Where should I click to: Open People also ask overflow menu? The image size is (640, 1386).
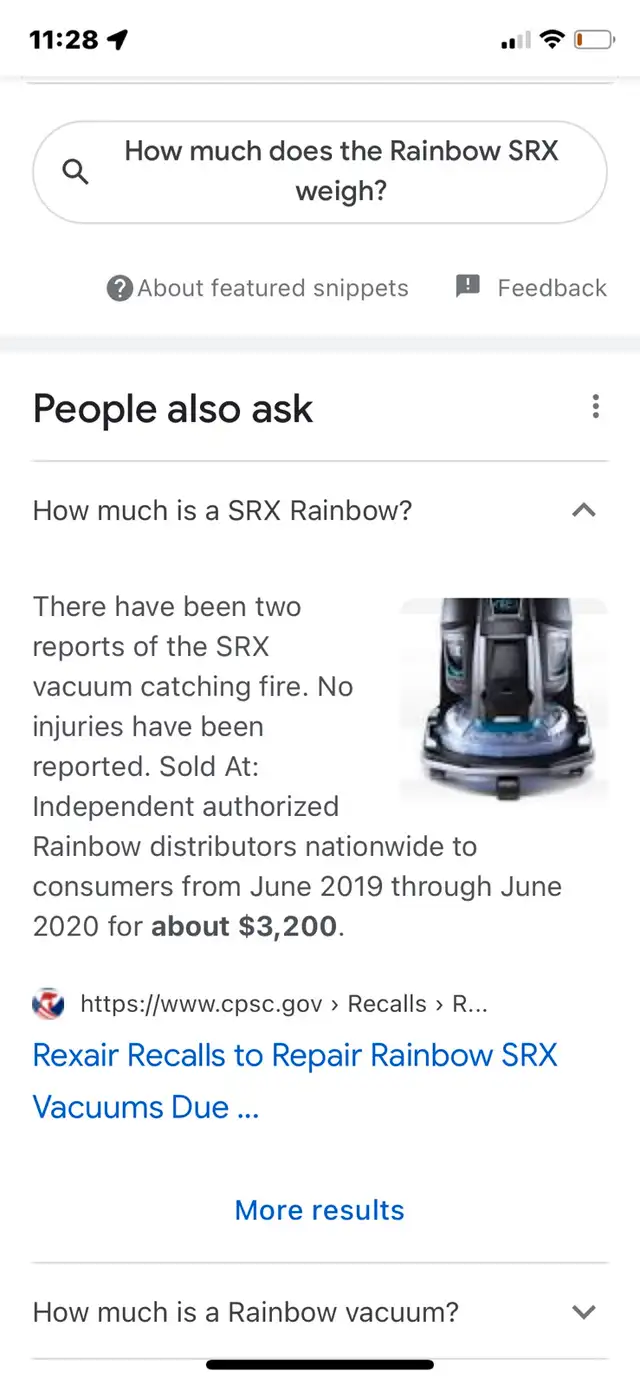click(x=595, y=407)
